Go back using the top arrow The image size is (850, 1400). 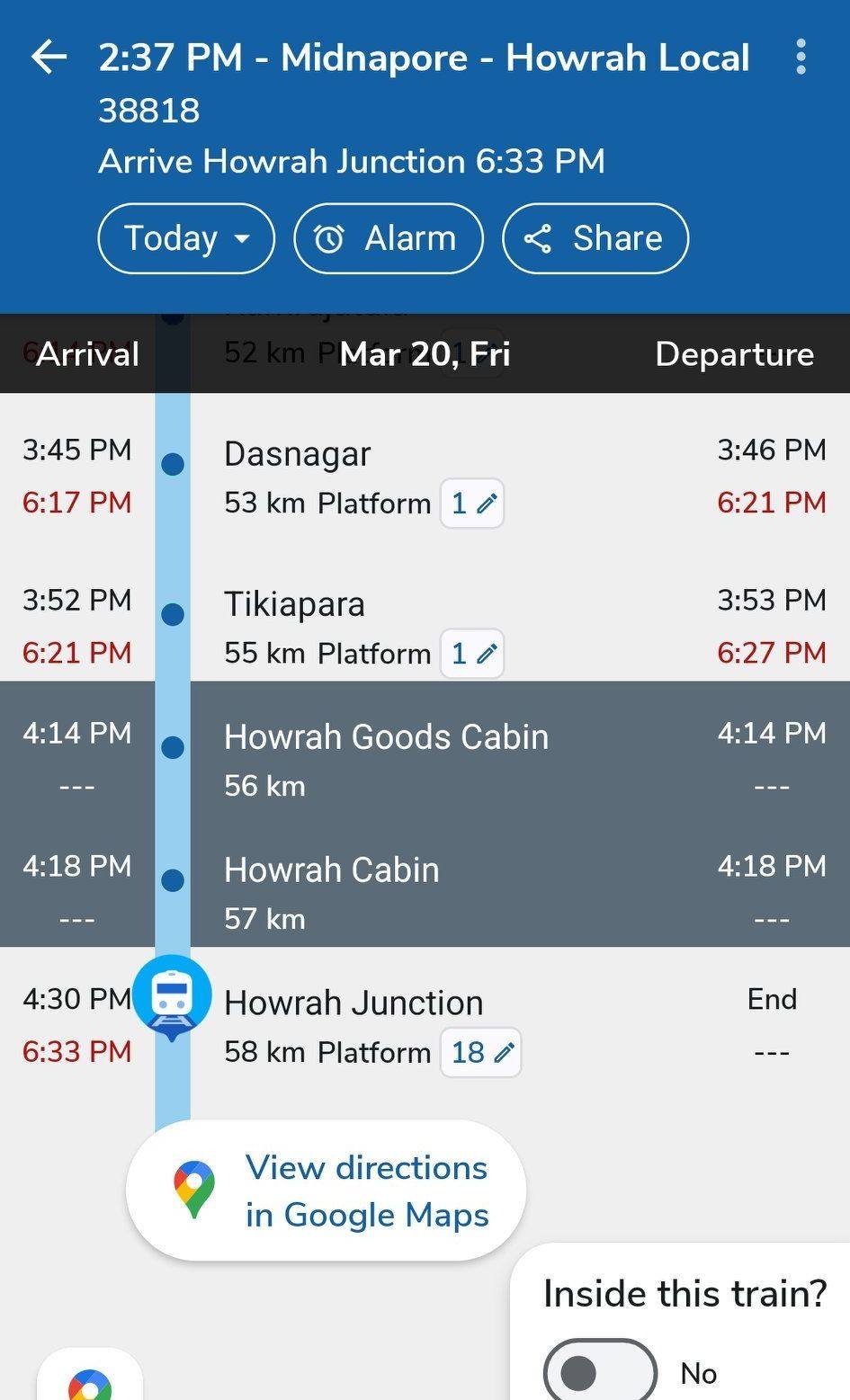tap(49, 58)
